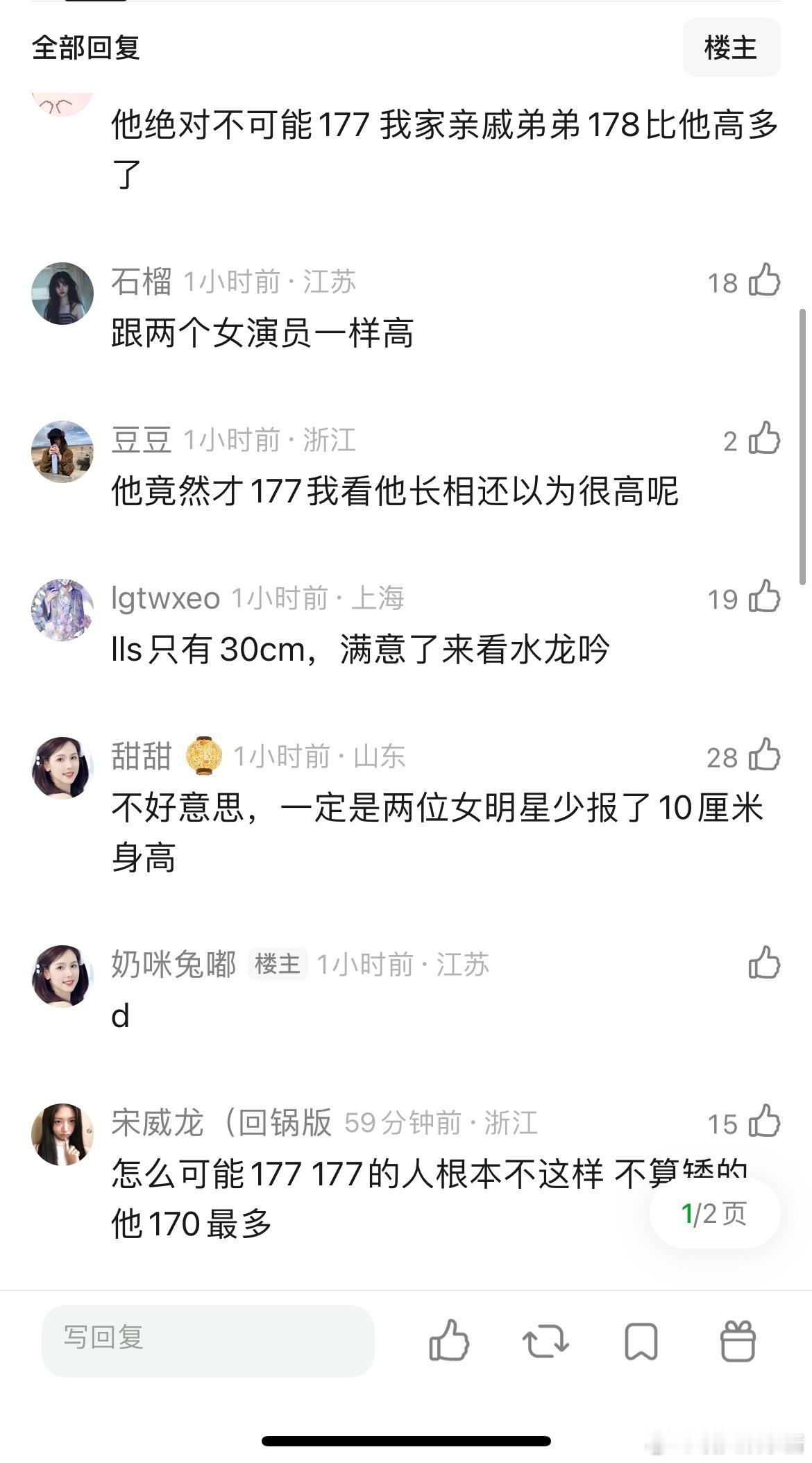Viewport: 812px width, 1463px height.
Task: Like 石榴's comment
Action: click(x=764, y=280)
